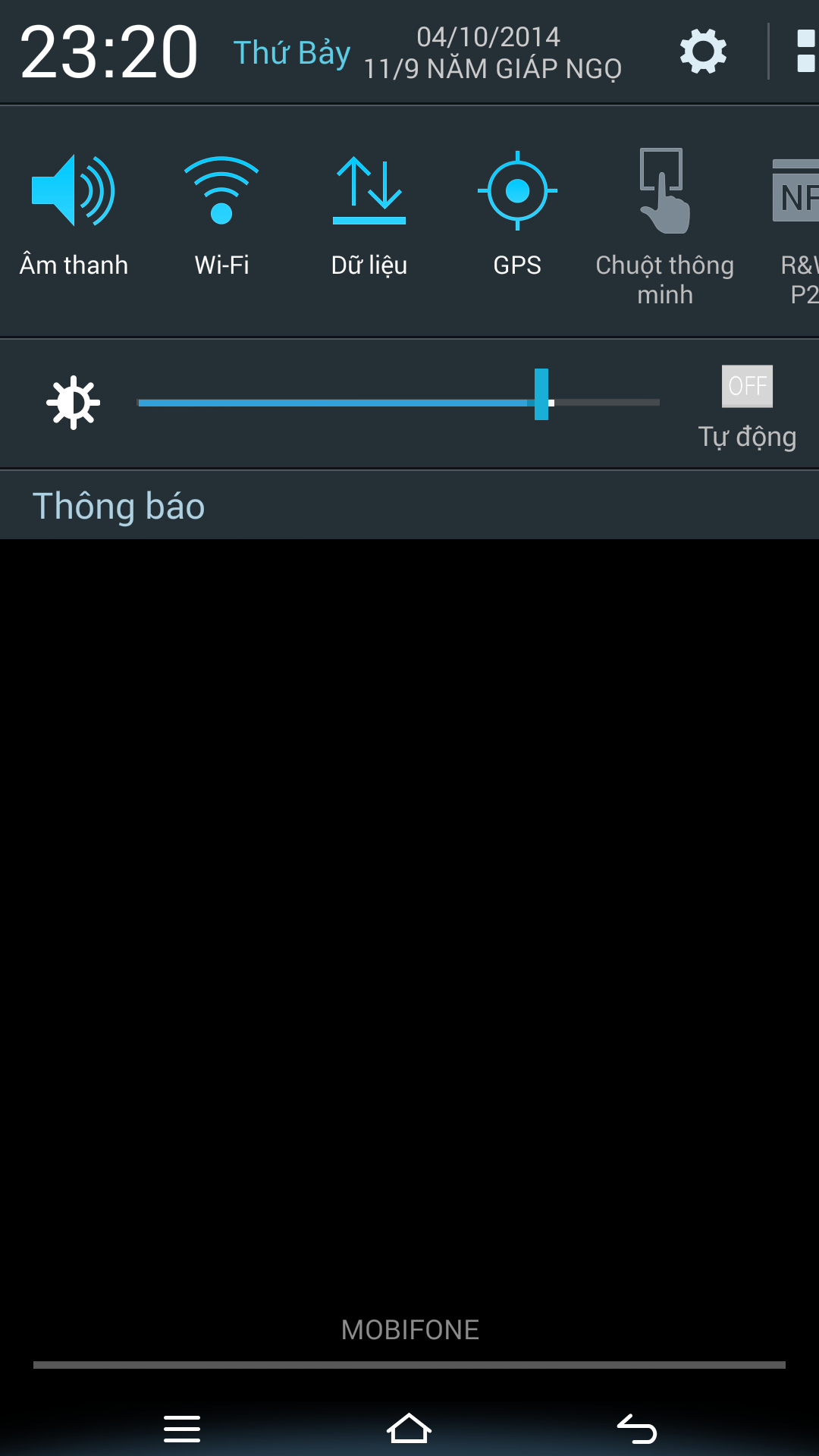819x1456 pixels.
Task: Toggle Dữ liệu mobile data
Action: (x=369, y=215)
